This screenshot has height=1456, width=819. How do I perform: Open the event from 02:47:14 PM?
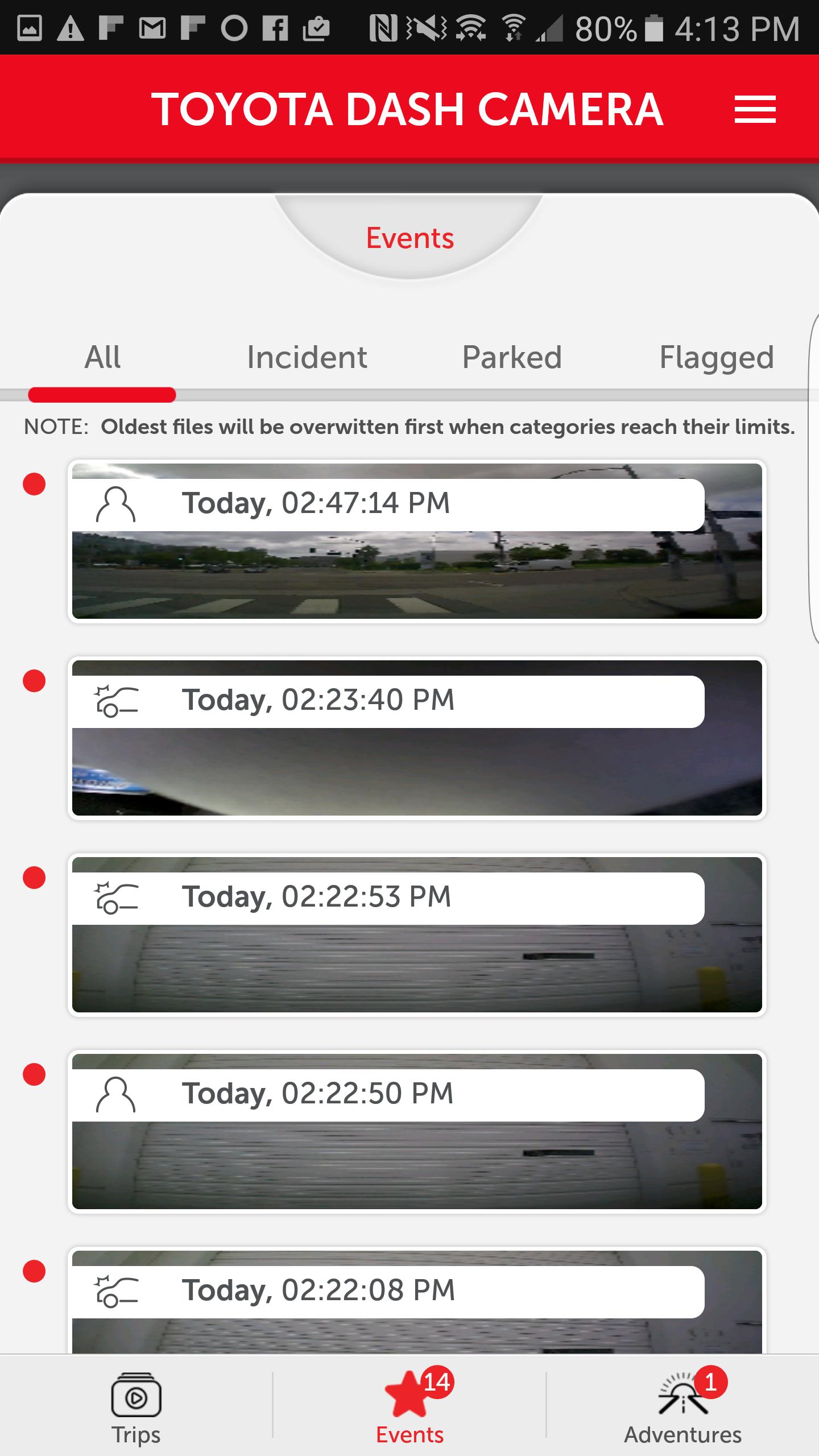point(417,541)
